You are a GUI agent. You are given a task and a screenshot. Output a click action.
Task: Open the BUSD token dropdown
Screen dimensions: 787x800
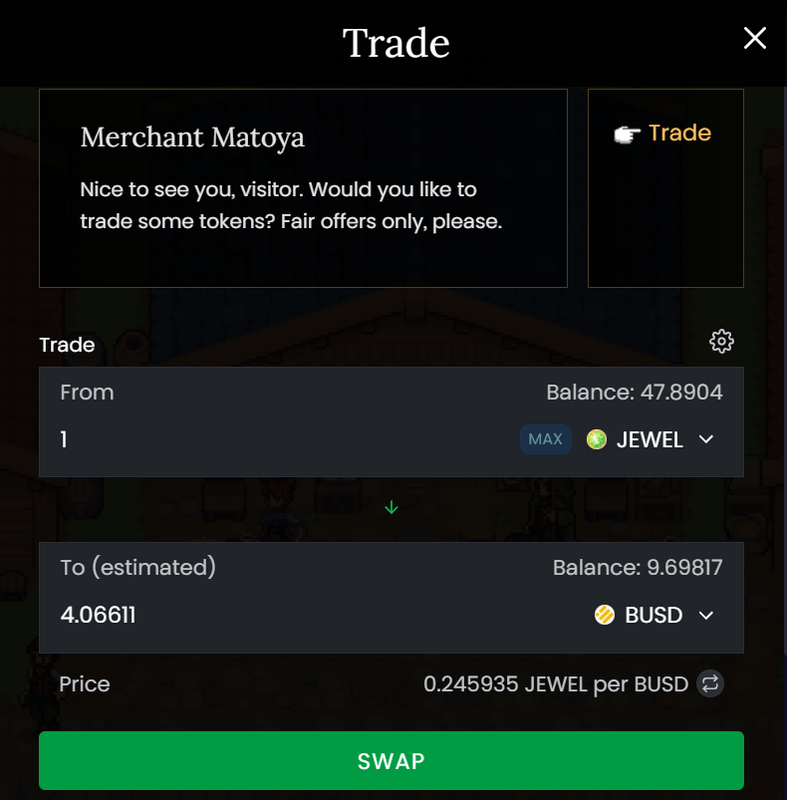click(655, 615)
